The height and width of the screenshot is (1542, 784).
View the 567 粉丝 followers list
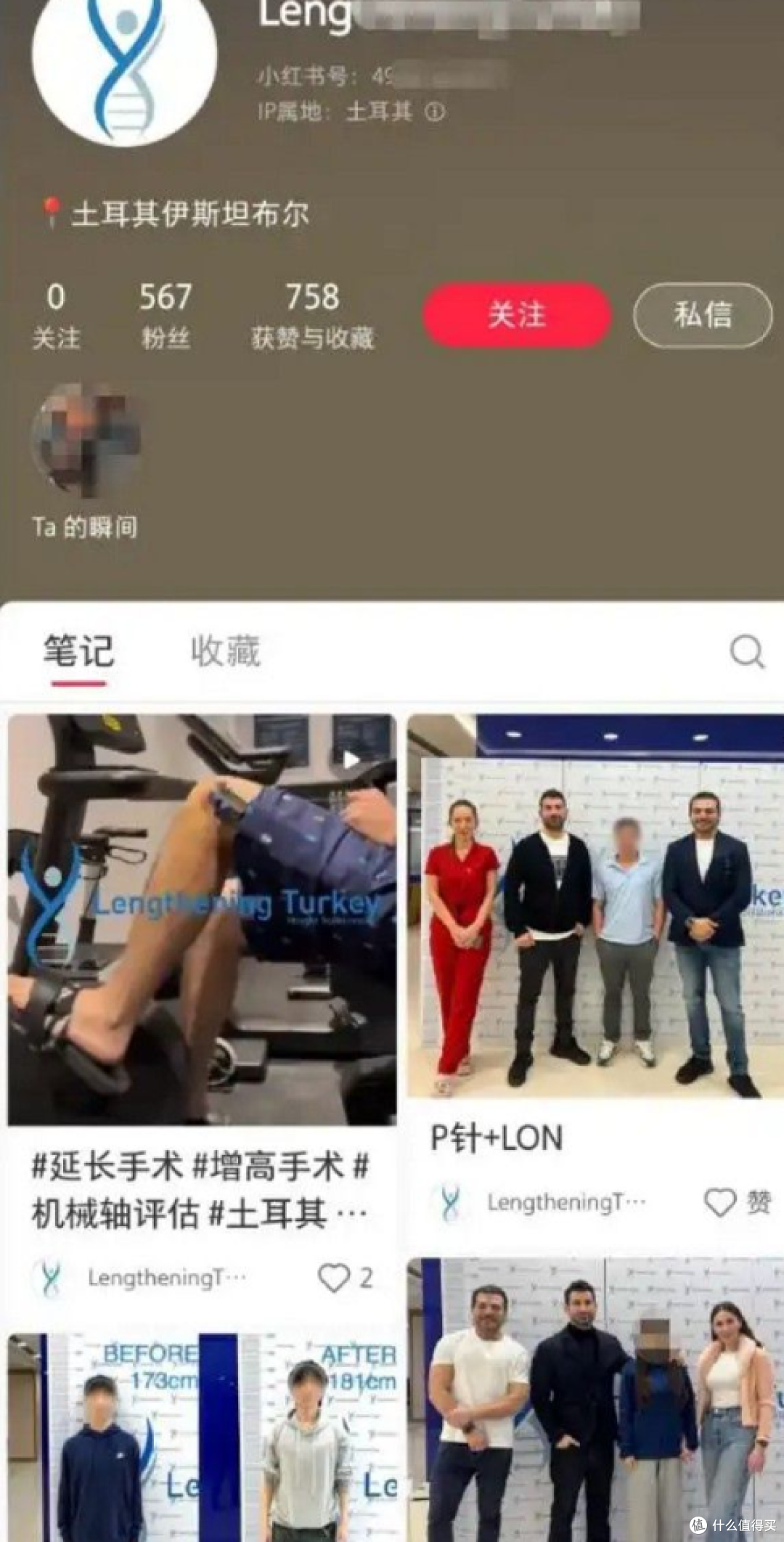pos(166,315)
